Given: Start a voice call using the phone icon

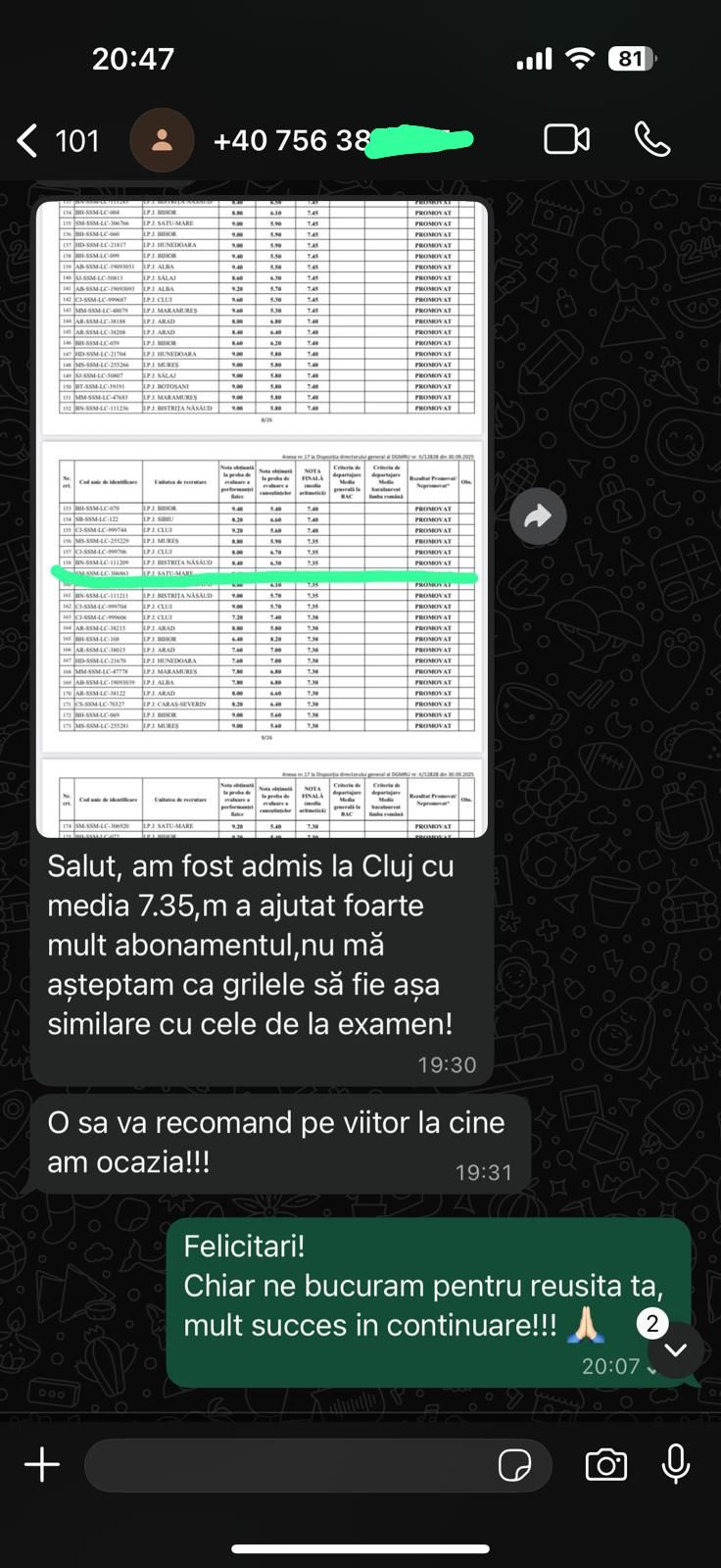Looking at the screenshot, I should coord(653,139).
